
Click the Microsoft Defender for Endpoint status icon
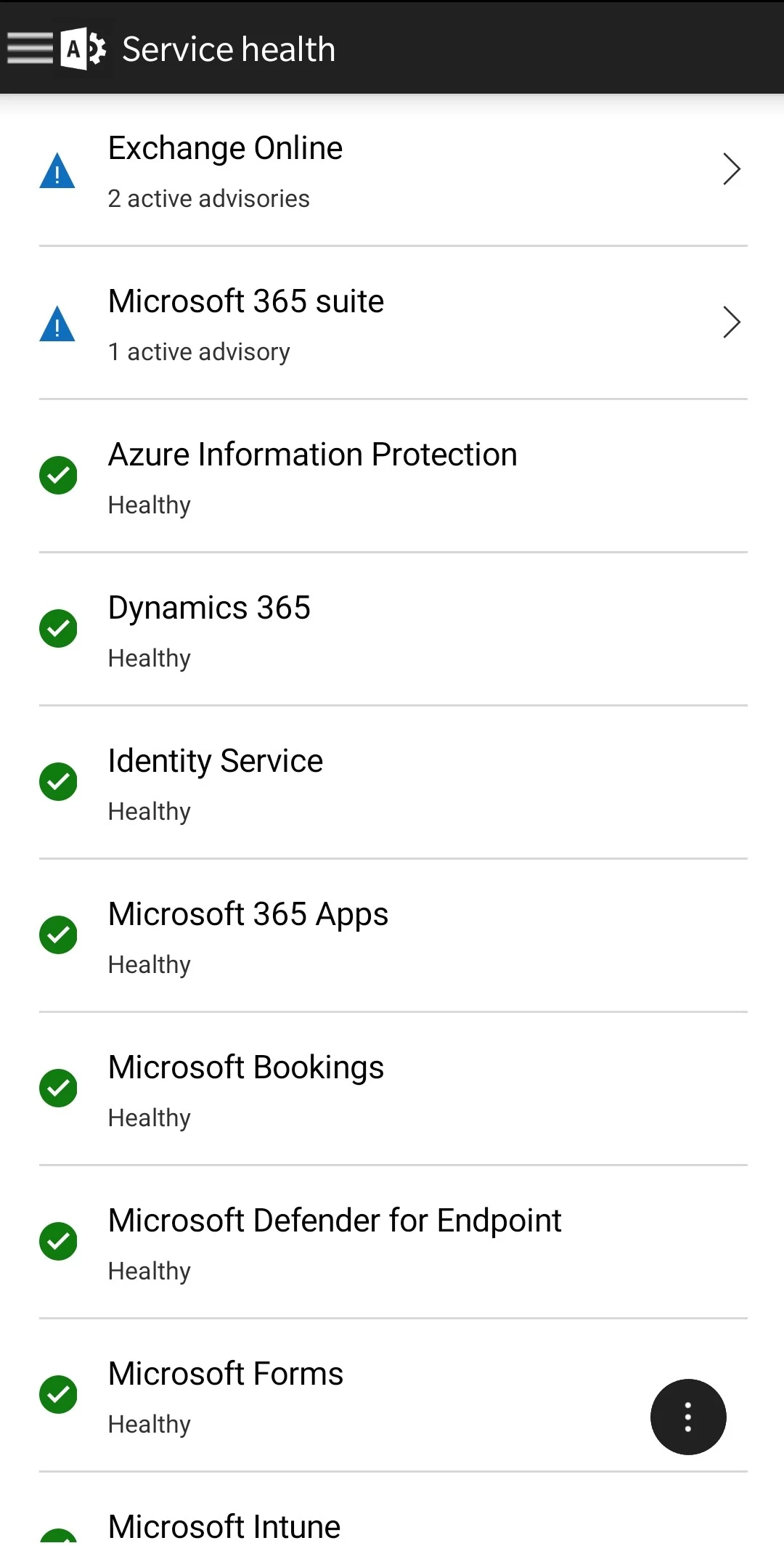58,1241
